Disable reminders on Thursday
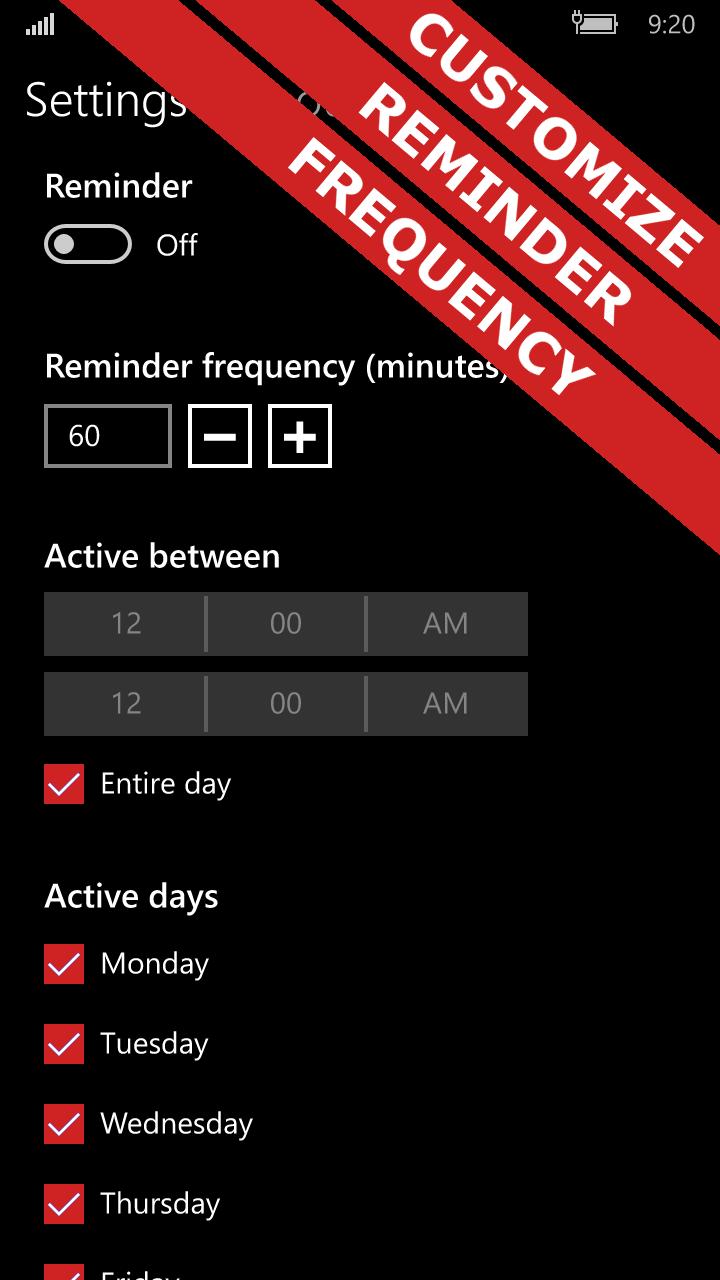720x1280 pixels. point(64,1204)
